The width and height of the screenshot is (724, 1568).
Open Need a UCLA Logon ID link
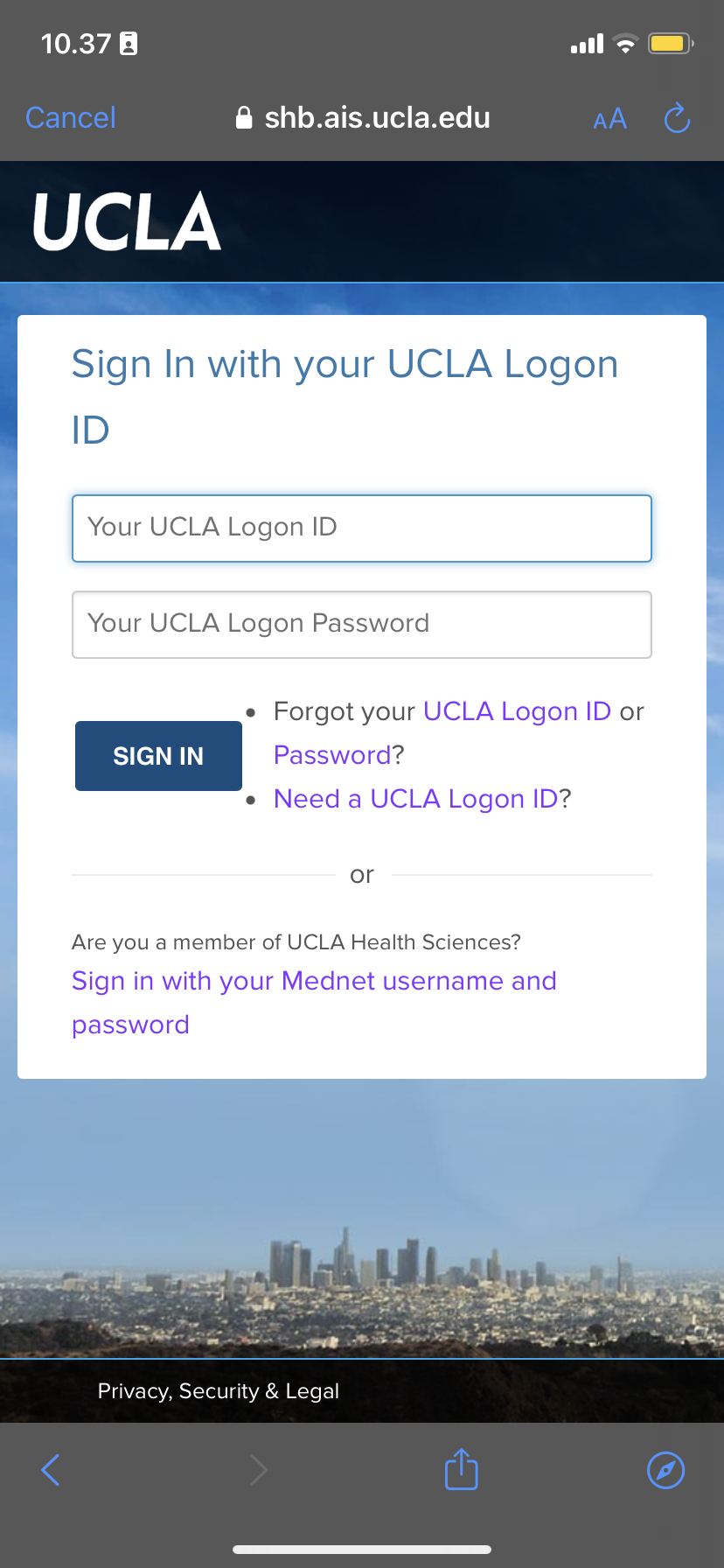click(416, 799)
